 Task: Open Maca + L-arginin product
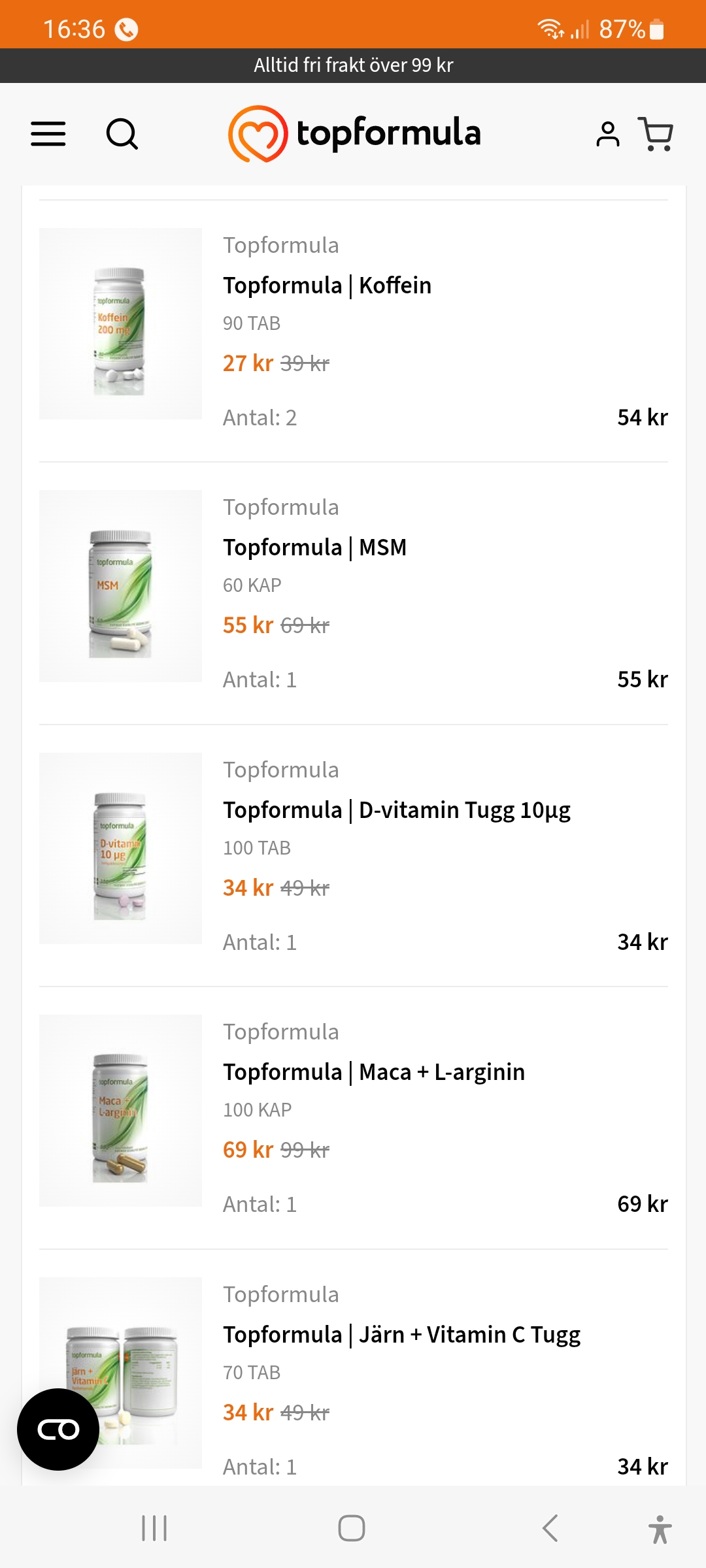pos(373,1072)
